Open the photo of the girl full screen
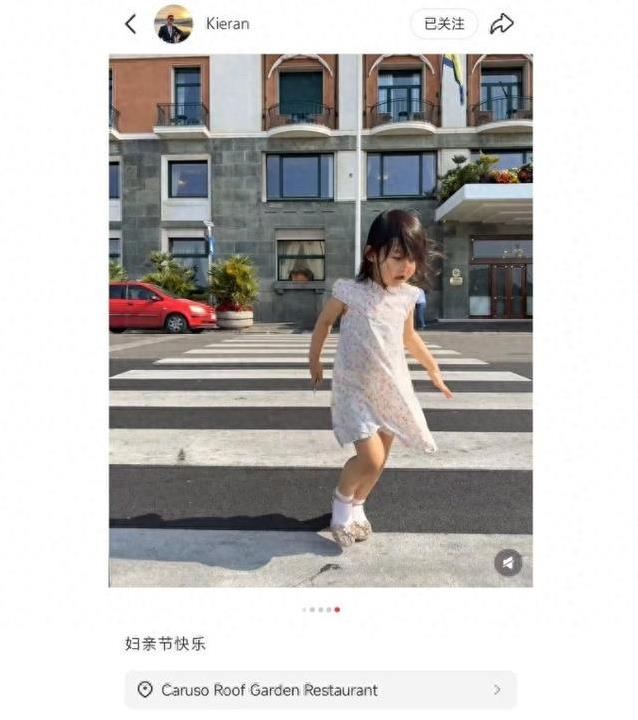Viewport: 638px width, 720px height. 320,320
